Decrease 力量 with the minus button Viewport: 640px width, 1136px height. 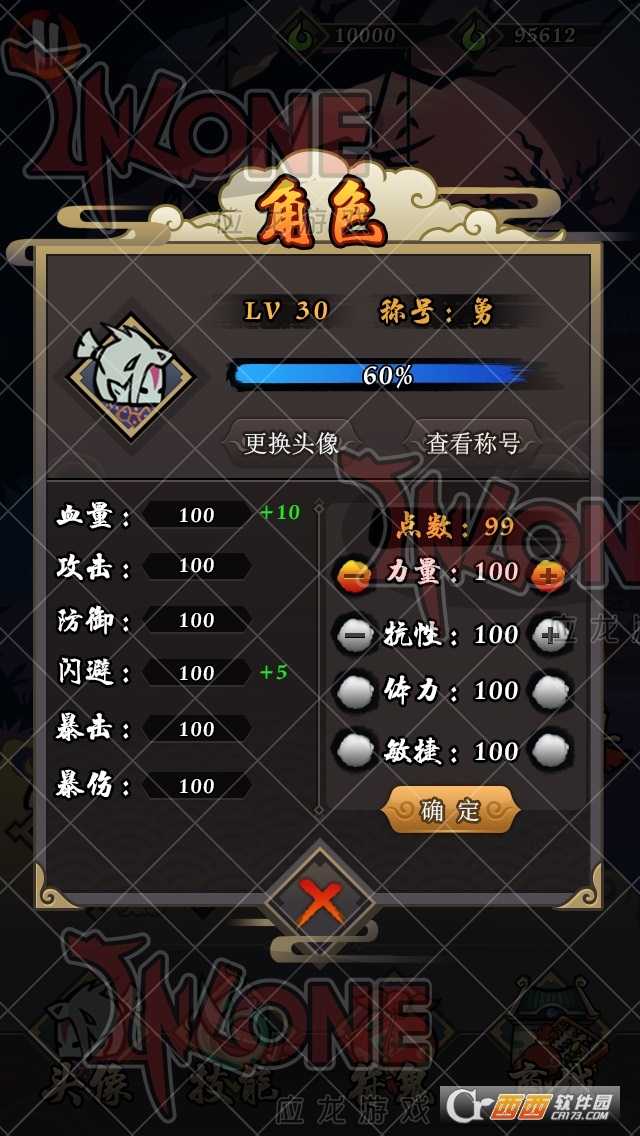pyautogui.click(x=355, y=574)
